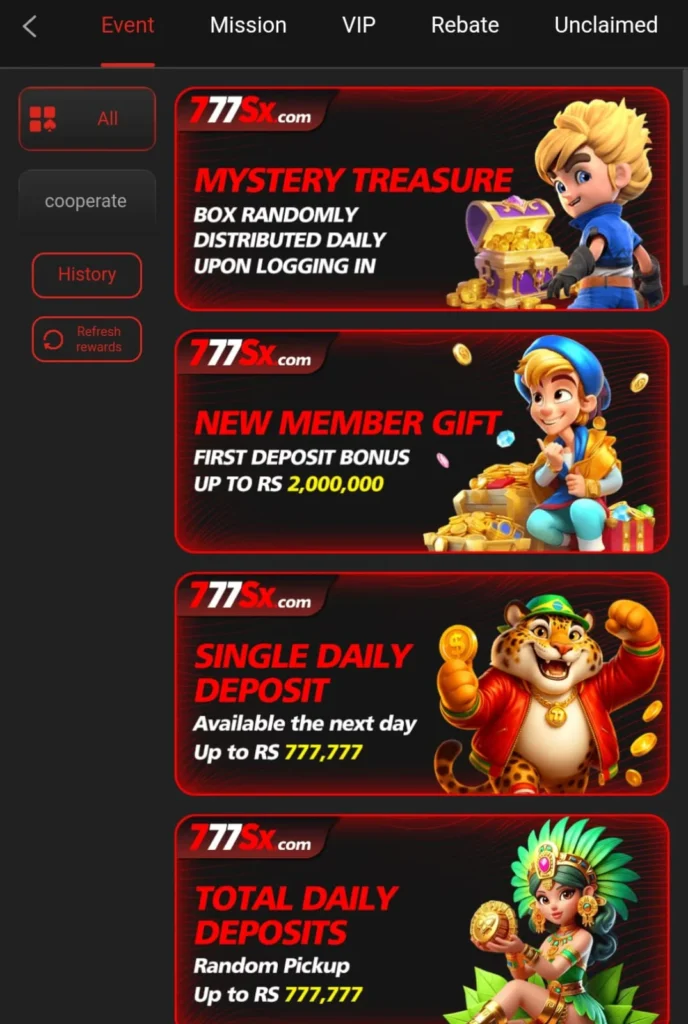Switch to the VIP tab
The width and height of the screenshot is (688, 1024).
[358, 26]
